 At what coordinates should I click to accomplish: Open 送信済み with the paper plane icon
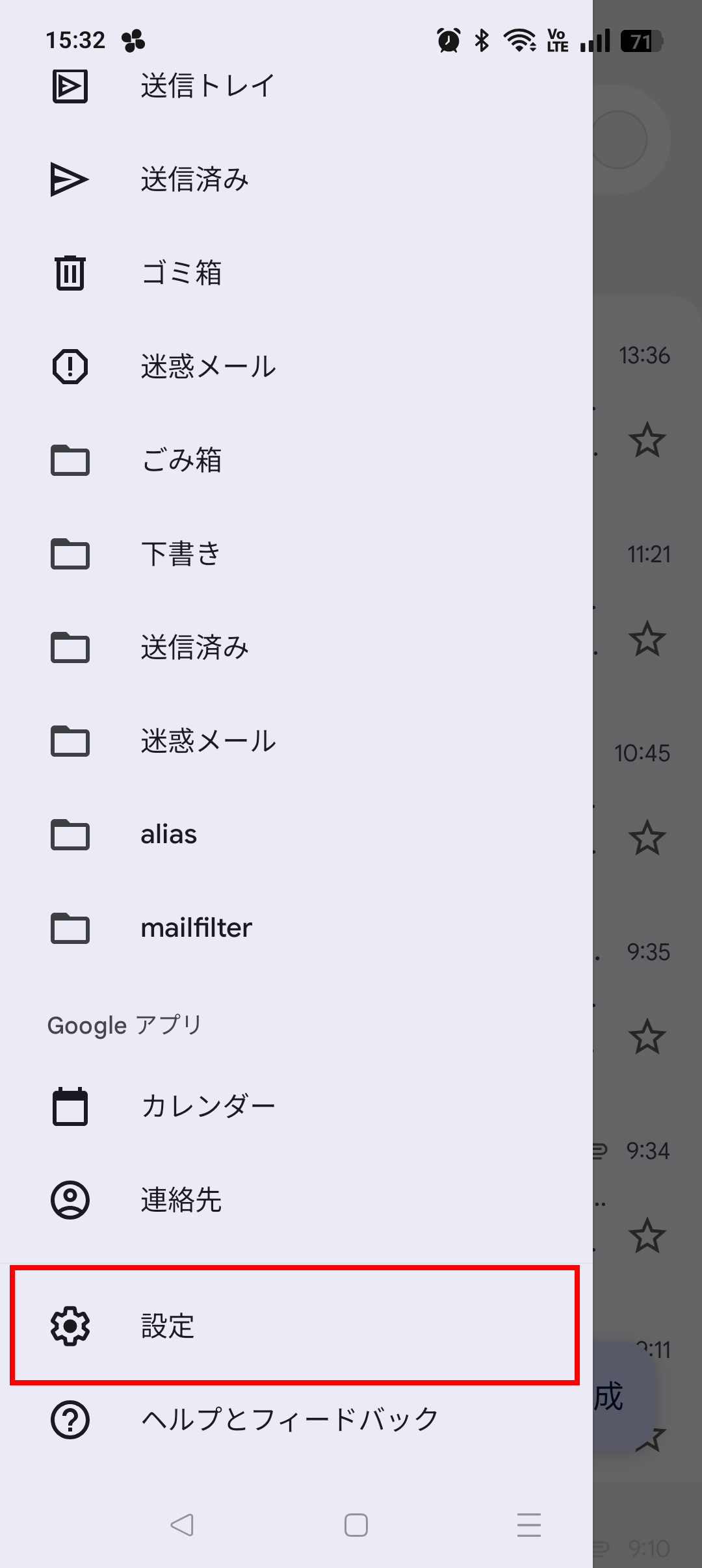coord(195,179)
